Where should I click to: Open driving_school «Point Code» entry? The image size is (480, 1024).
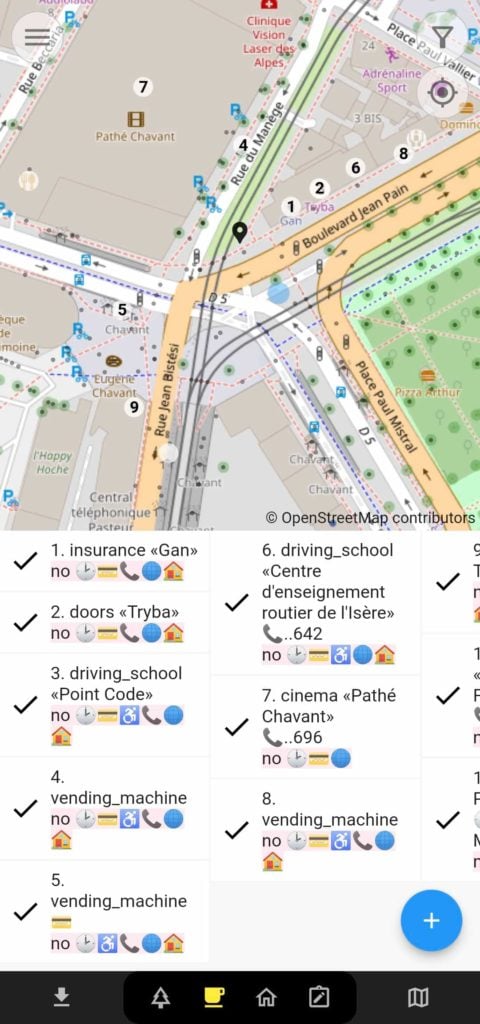104,705
